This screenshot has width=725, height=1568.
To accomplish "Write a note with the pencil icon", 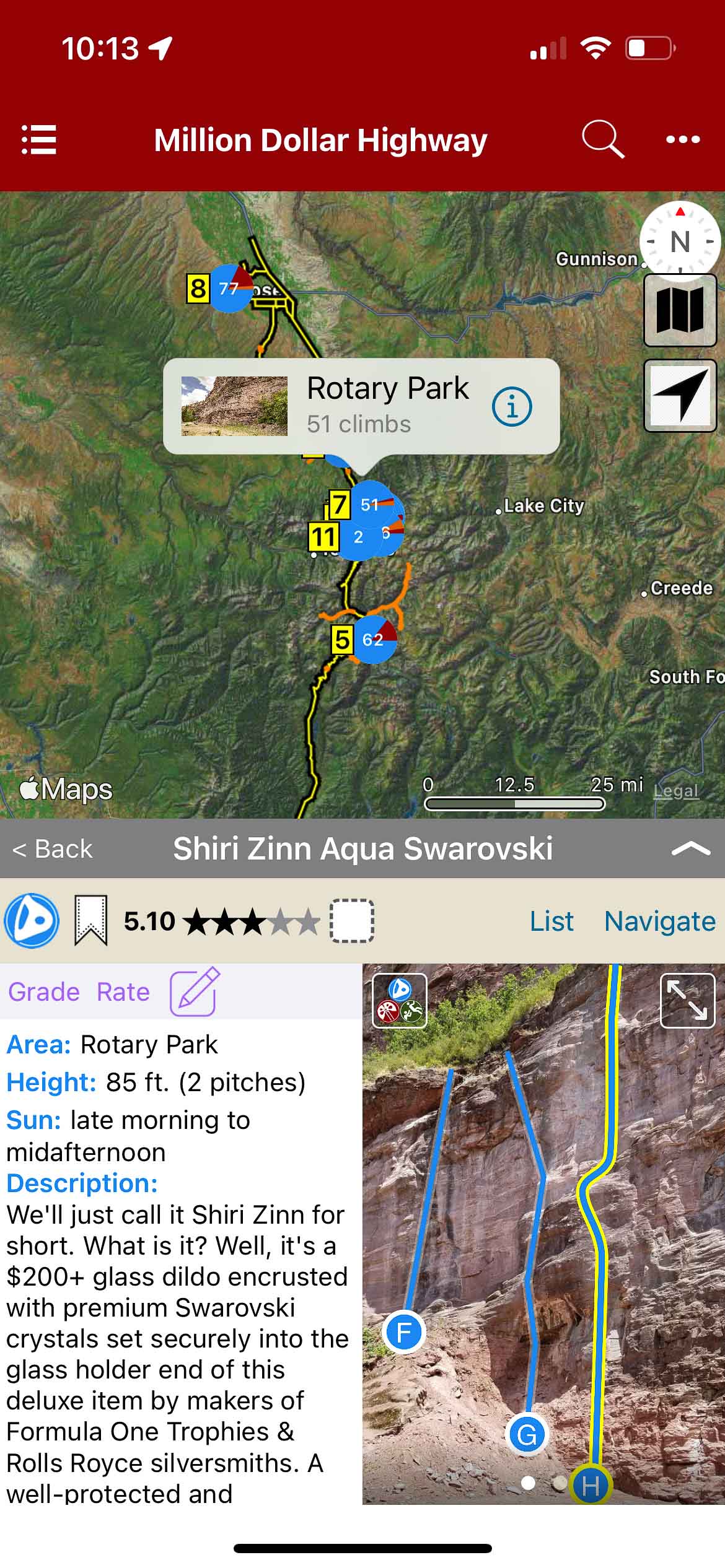I will coord(195,991).
